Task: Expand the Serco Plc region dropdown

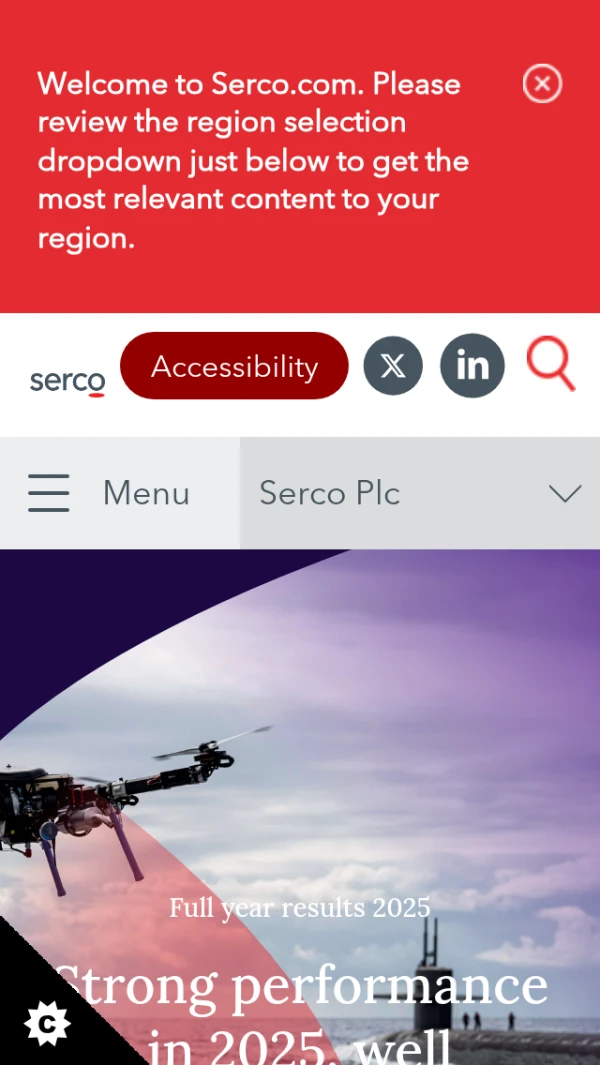Action: (420, 493)
